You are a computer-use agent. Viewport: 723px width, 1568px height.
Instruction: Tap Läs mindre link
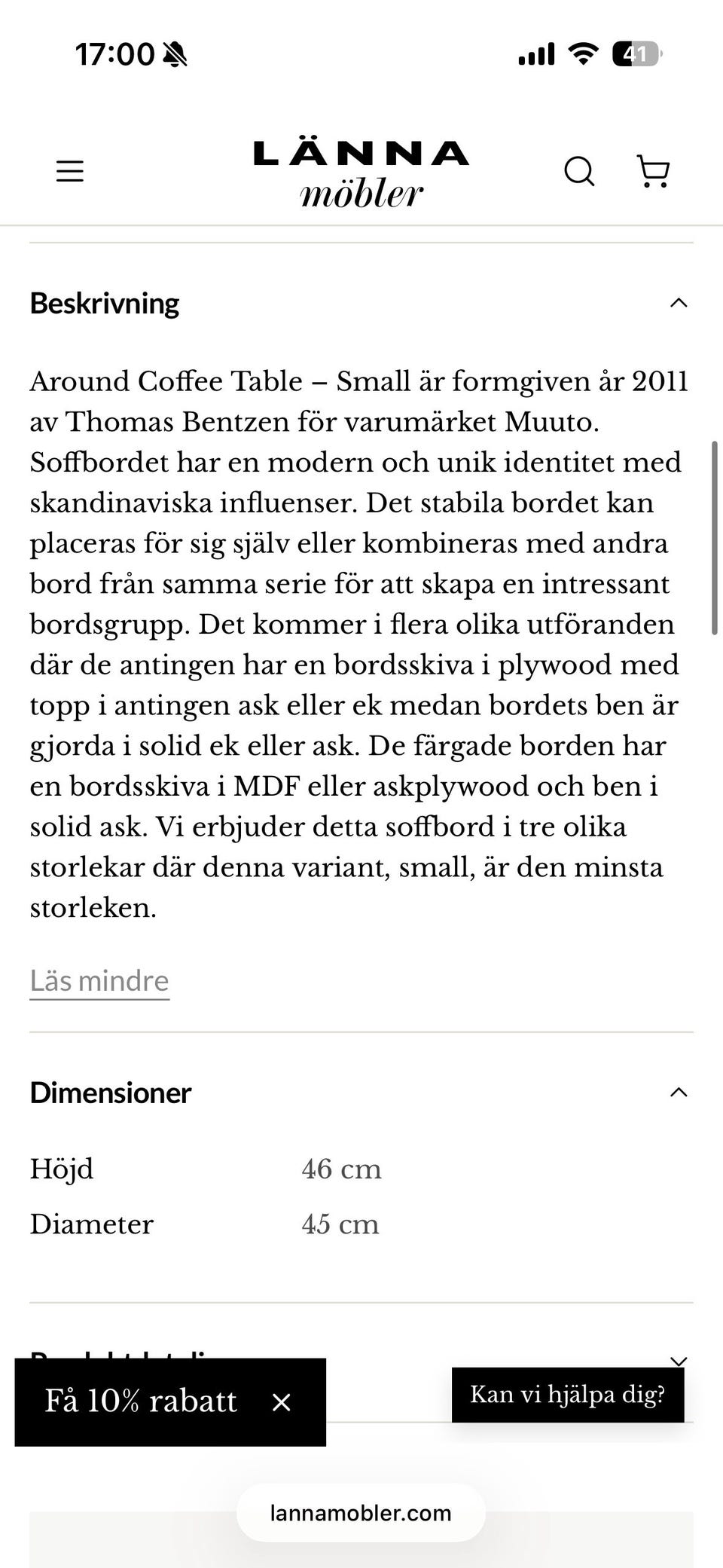(99, 981)
